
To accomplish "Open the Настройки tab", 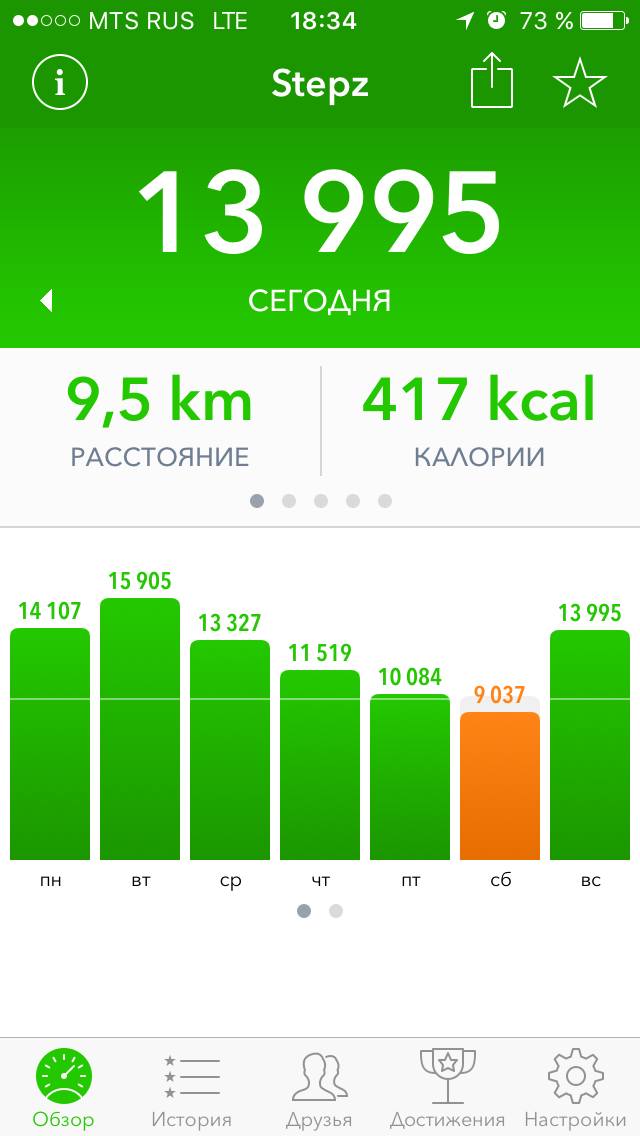I will (x=575, y=1088).
